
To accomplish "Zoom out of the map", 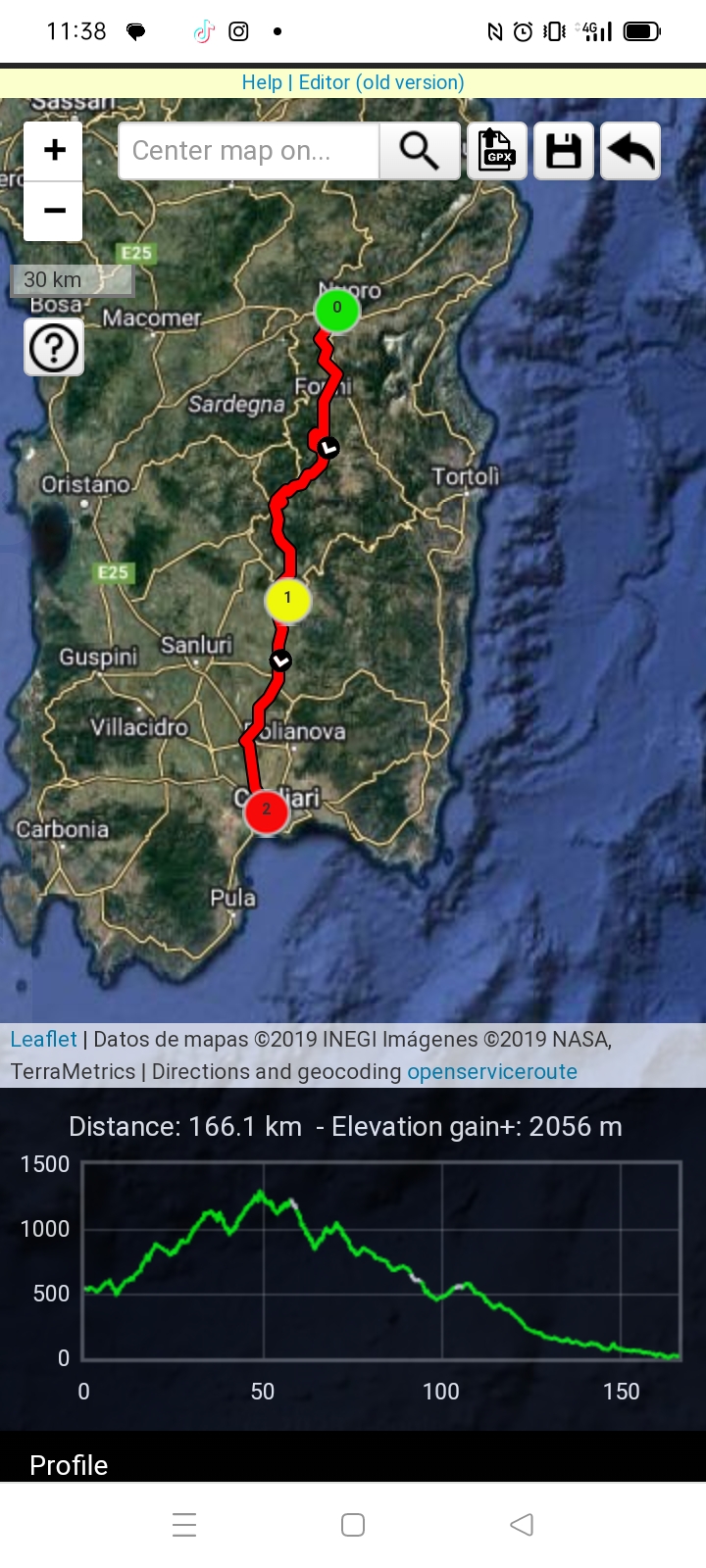I will point(54,211).
